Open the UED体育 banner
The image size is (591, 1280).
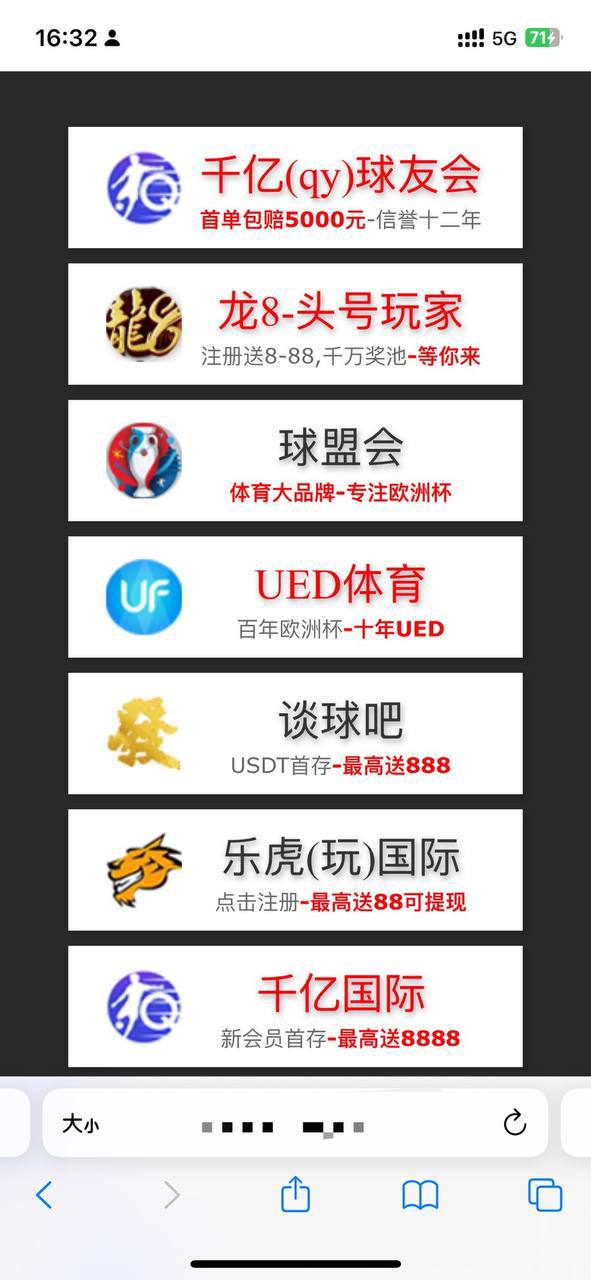[295, 597]
